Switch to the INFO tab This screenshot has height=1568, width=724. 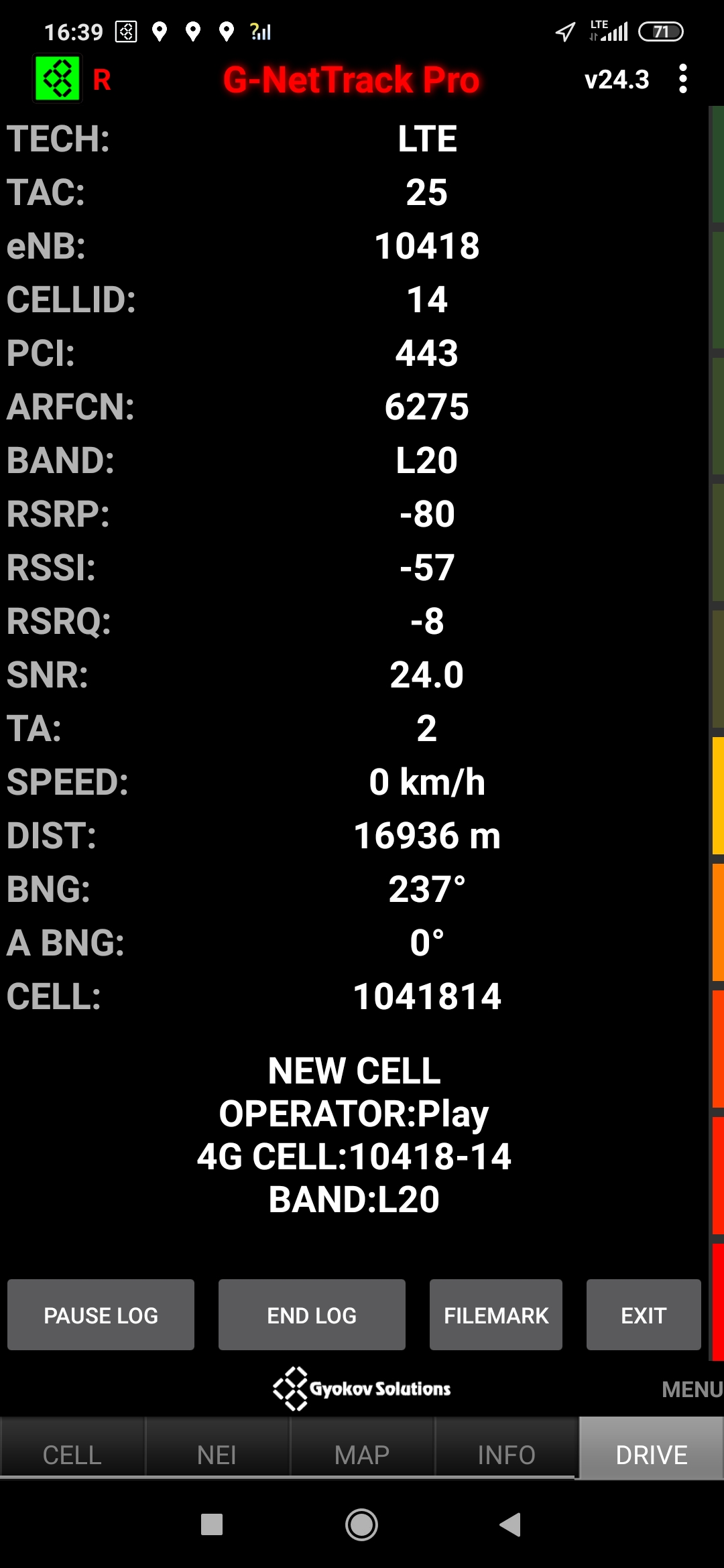pyautogui.click(x=507, y=1454)
